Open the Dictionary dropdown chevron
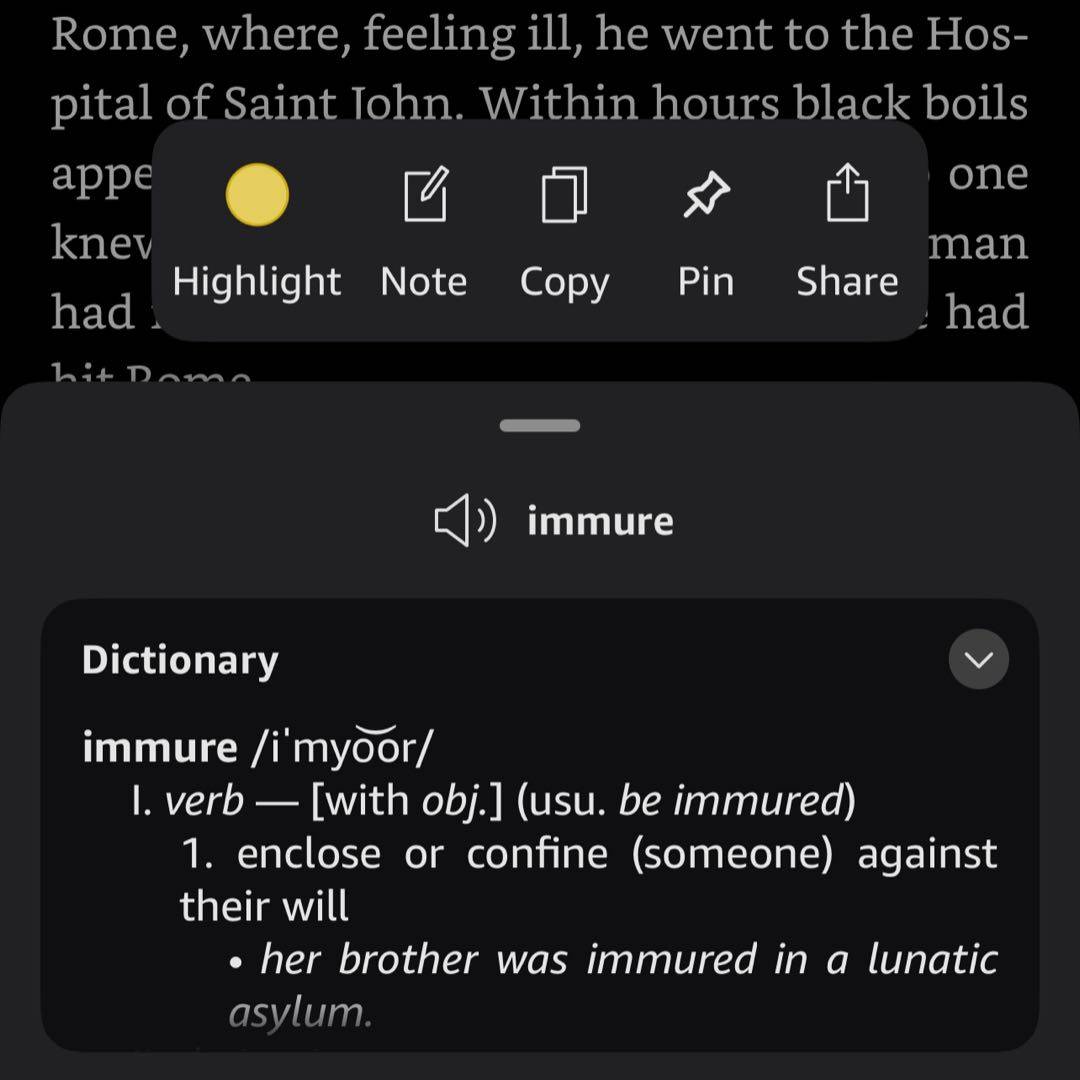1080x1080 pixels. 978,660
